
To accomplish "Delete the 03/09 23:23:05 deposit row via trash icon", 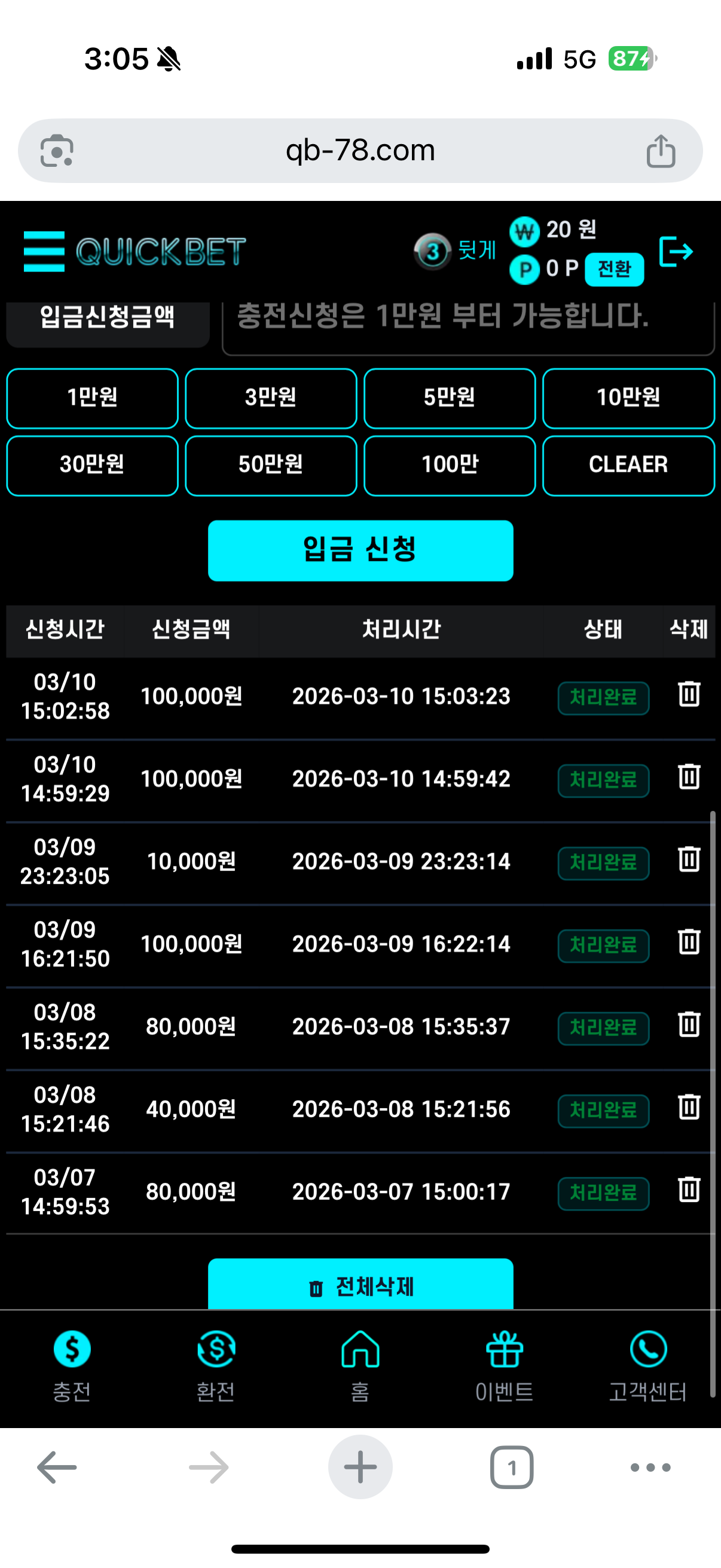I will coord(688,861).
